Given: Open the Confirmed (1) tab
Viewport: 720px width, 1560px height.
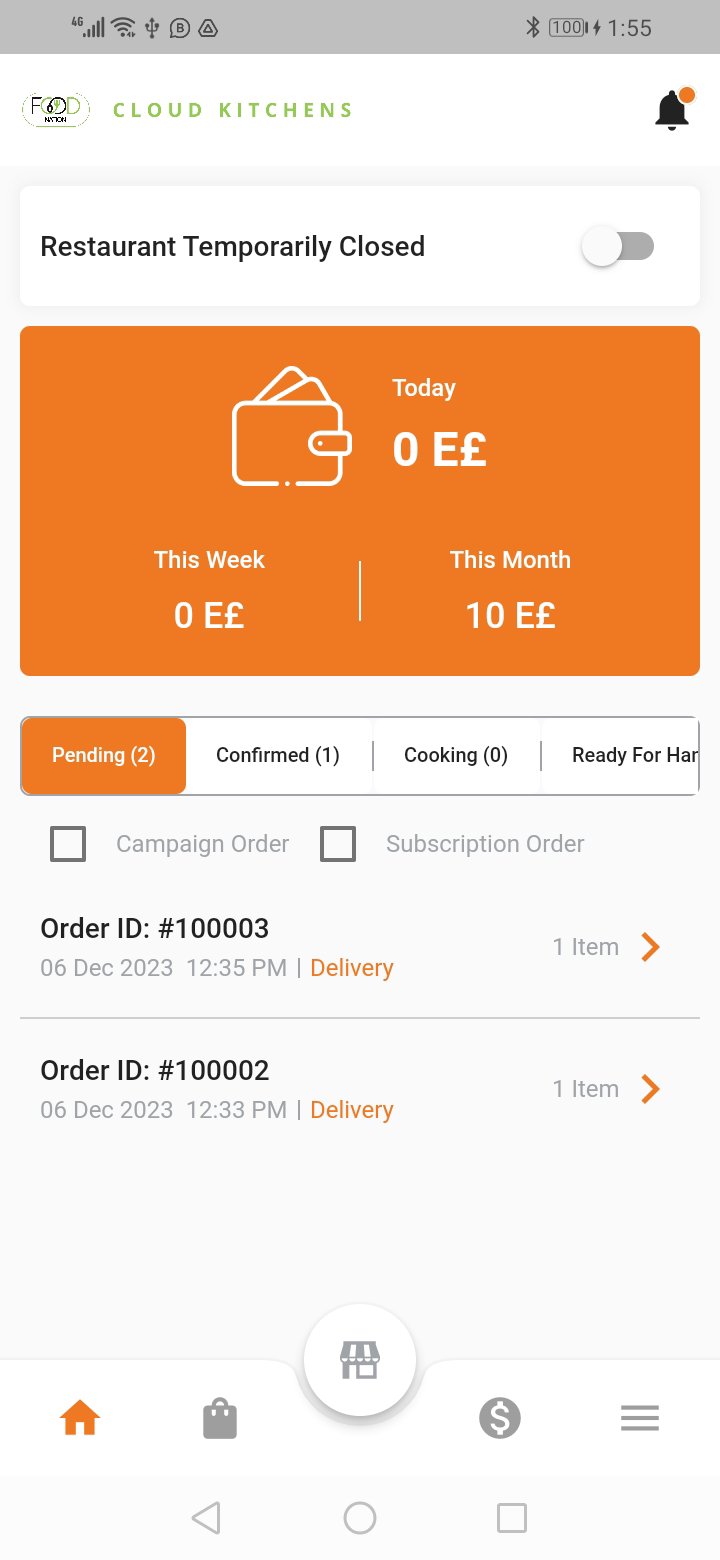Looking at the screenshot, I should tap(277, 755).
